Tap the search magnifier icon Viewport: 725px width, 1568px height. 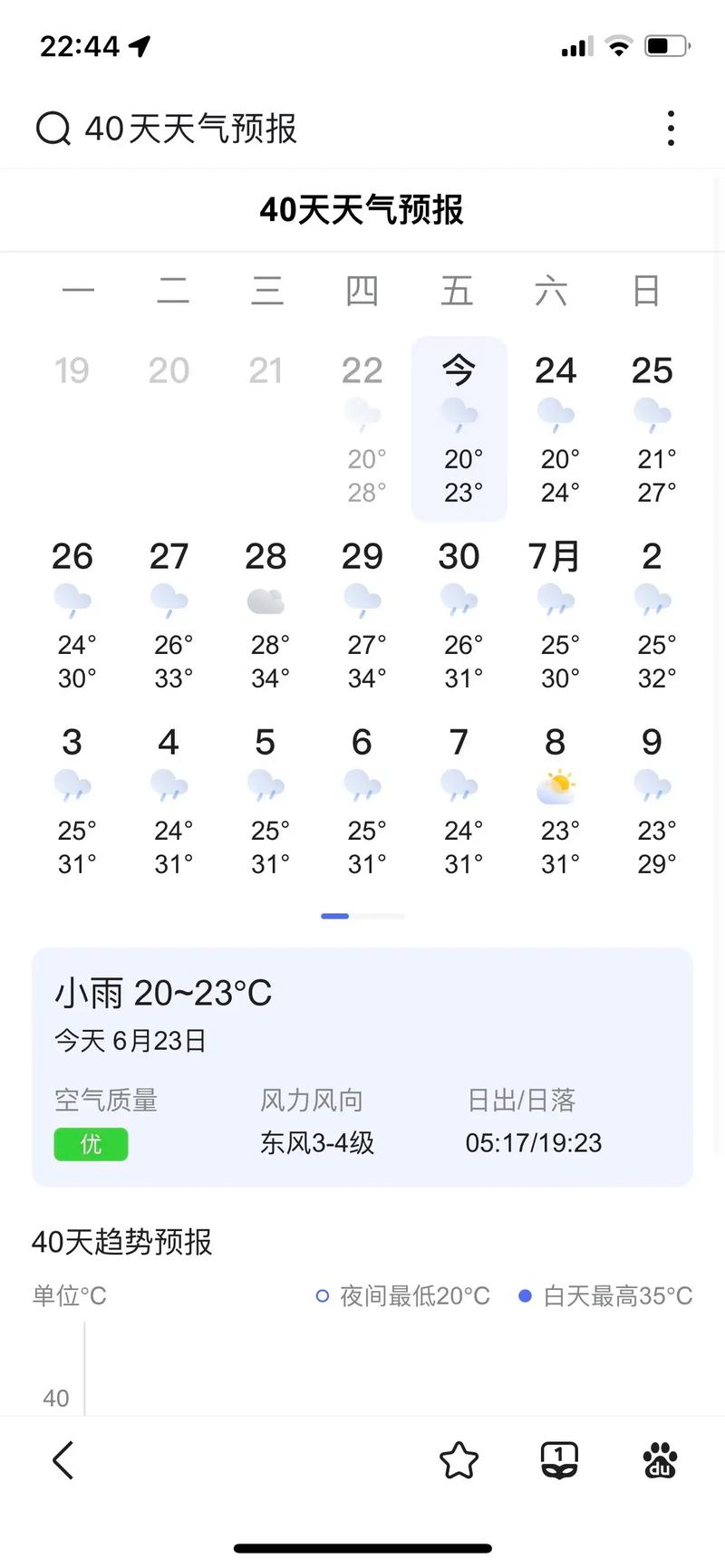click(x=52, y=128)
